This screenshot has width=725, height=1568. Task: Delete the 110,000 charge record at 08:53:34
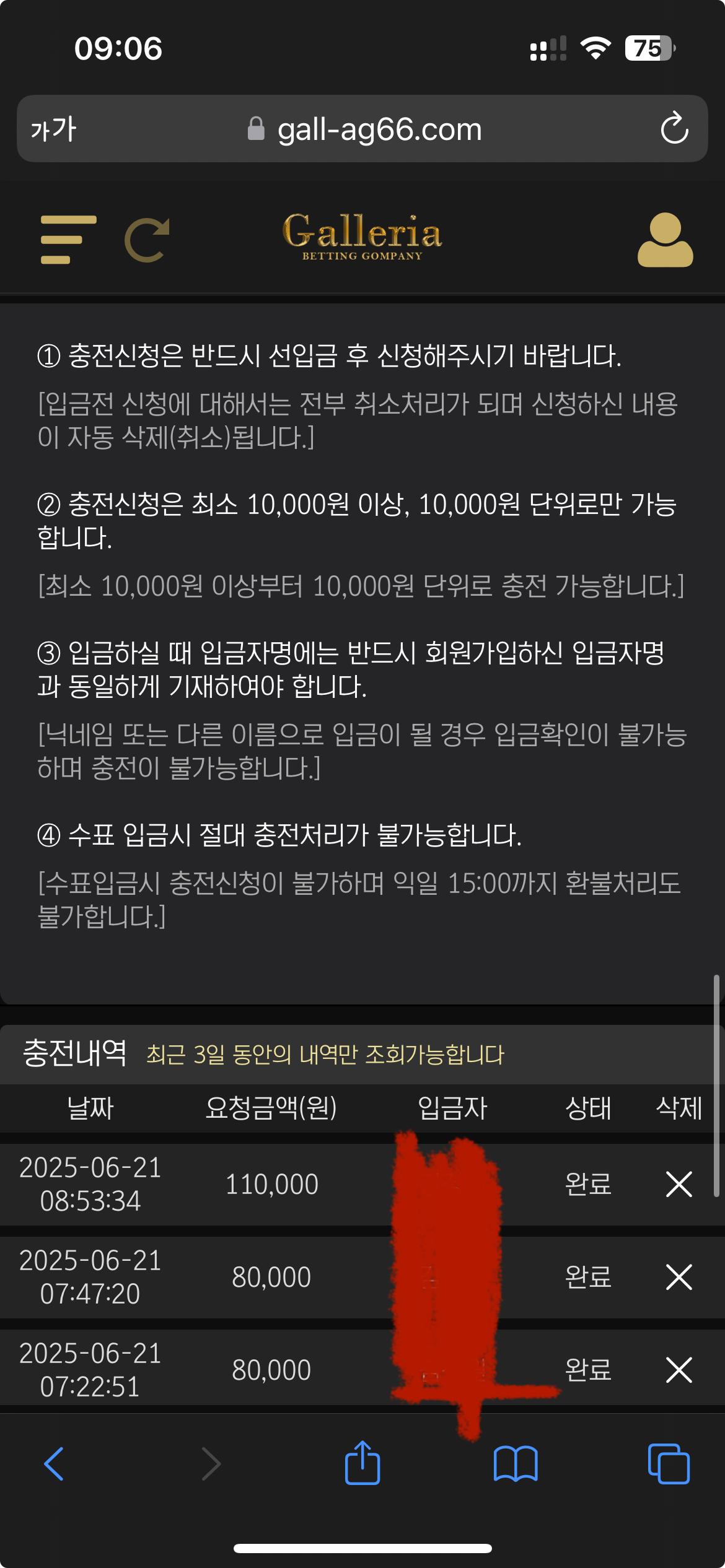(679, 1184)
